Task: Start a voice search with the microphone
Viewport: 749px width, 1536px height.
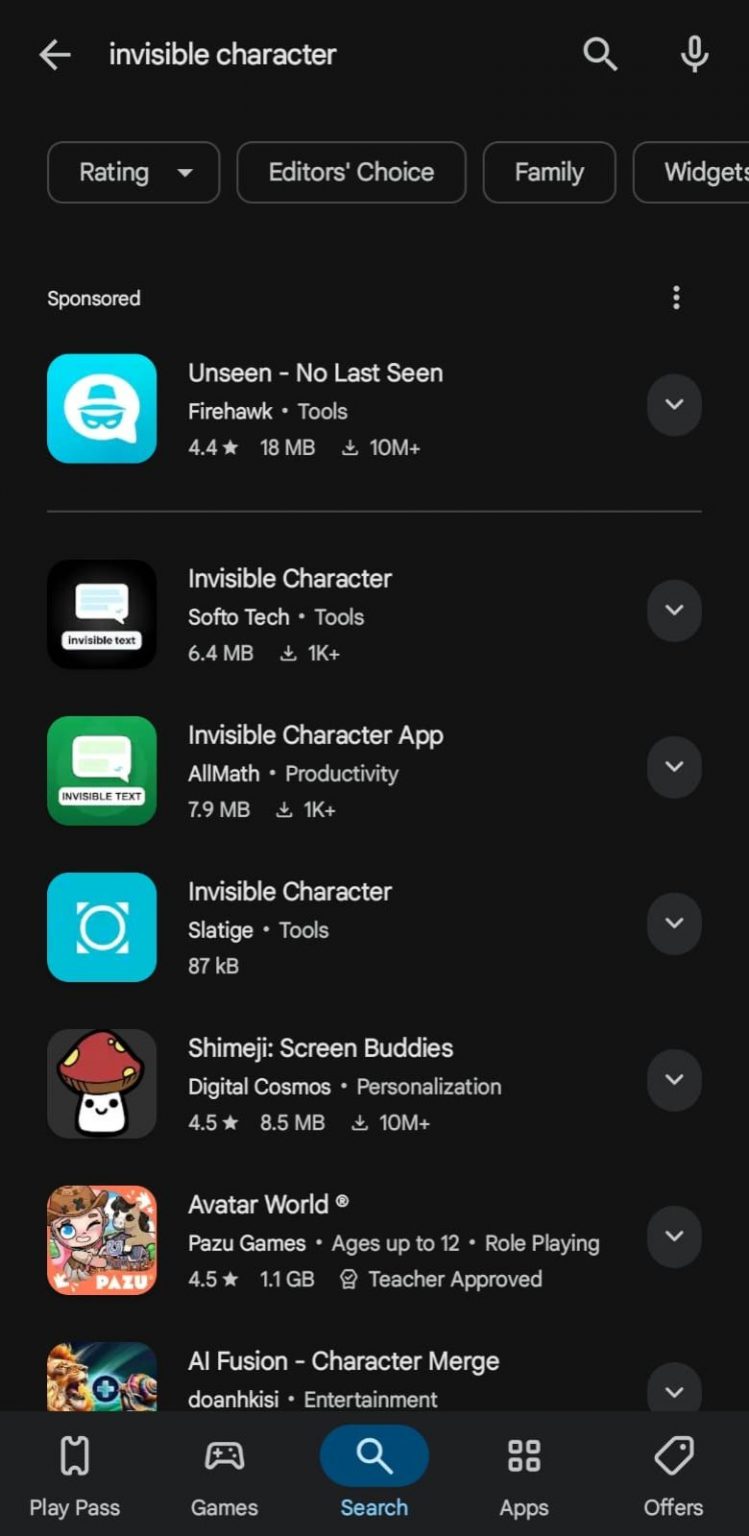Action: point(694,55)
